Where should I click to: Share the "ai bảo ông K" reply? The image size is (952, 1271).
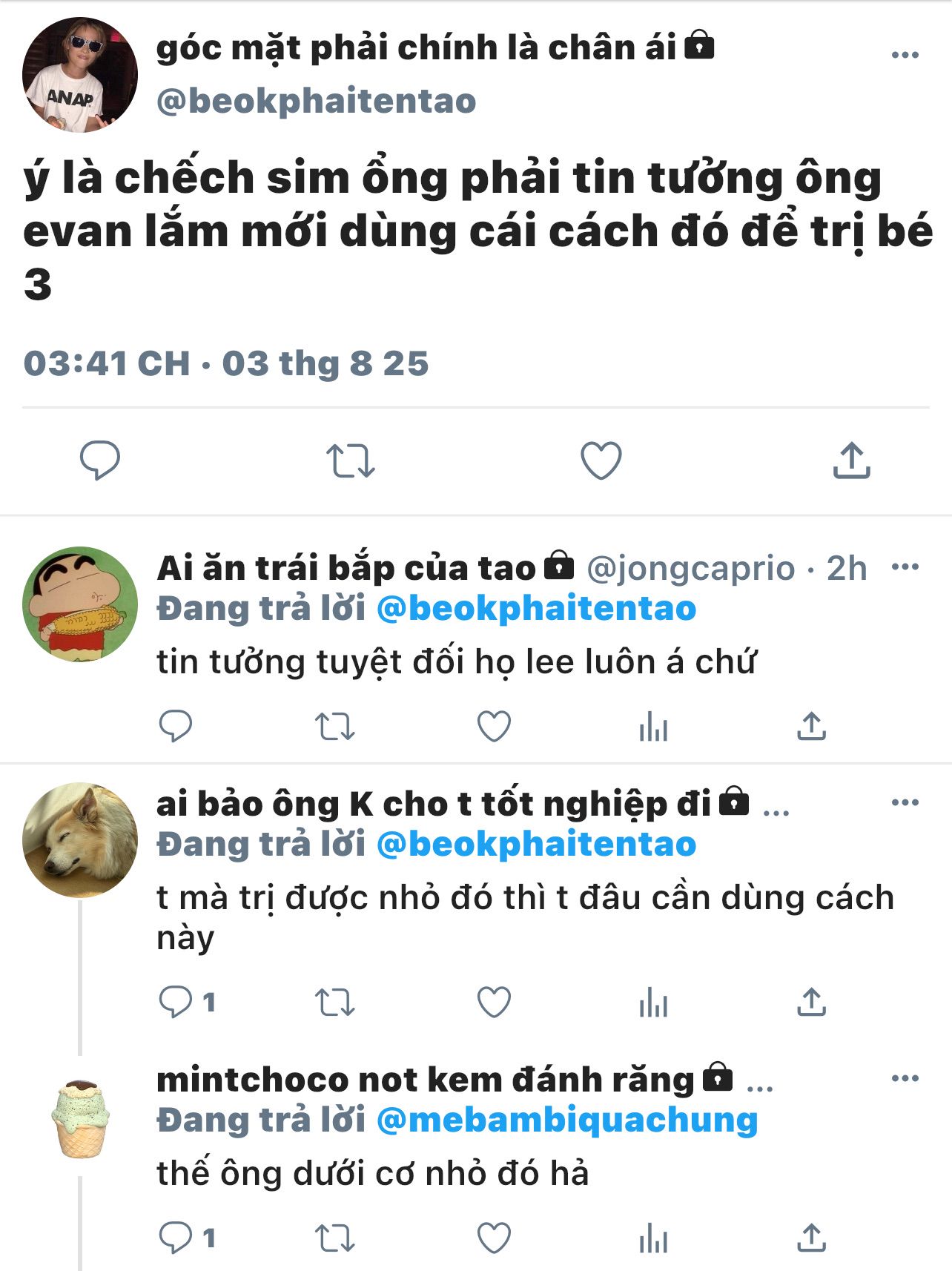click(x=811, y=1002)
